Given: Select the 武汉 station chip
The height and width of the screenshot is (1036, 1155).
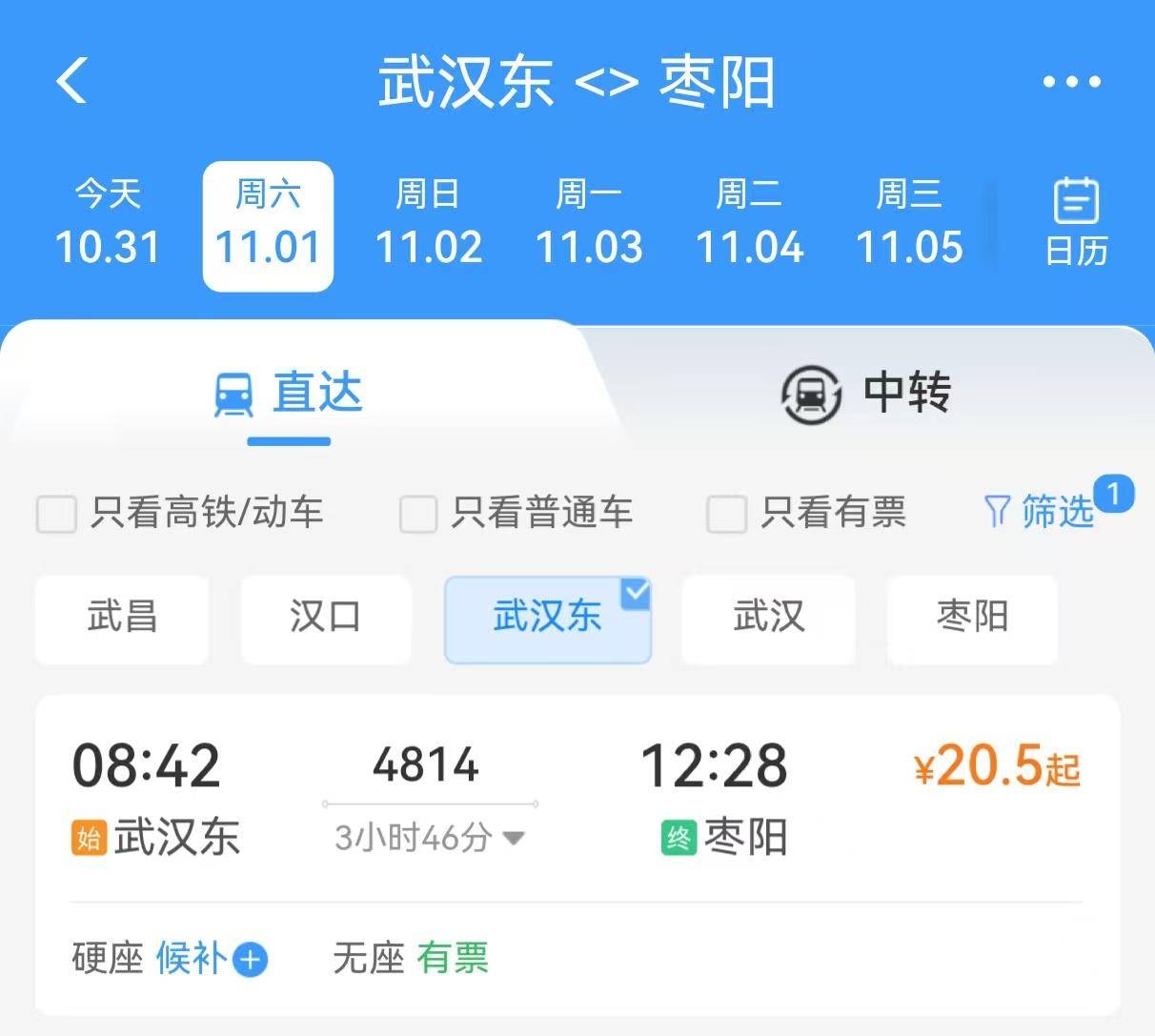Looking at the screenshot, I should pyautogui.click(x=768, y=618).
